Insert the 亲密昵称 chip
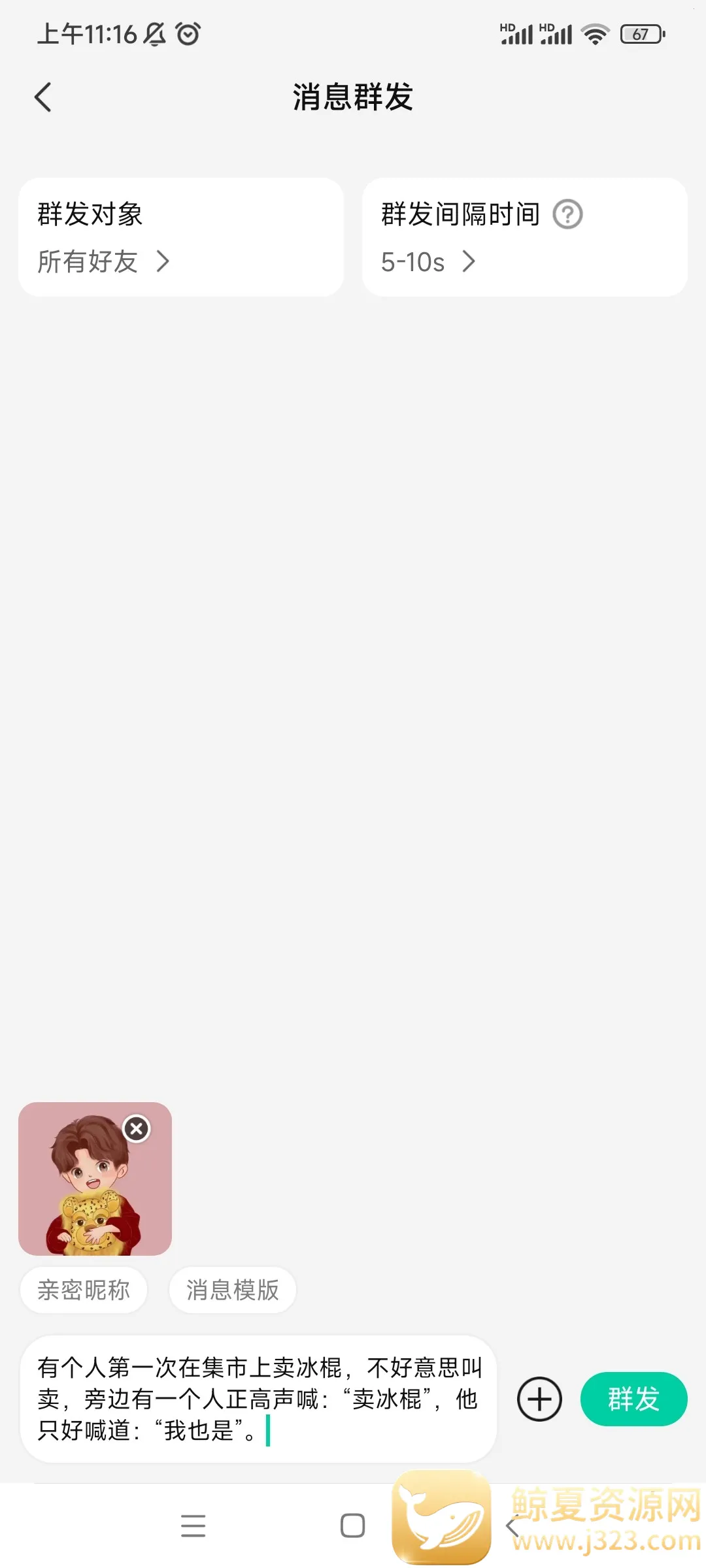Viewport: 706px width, 1568px height. (84, 1290)
